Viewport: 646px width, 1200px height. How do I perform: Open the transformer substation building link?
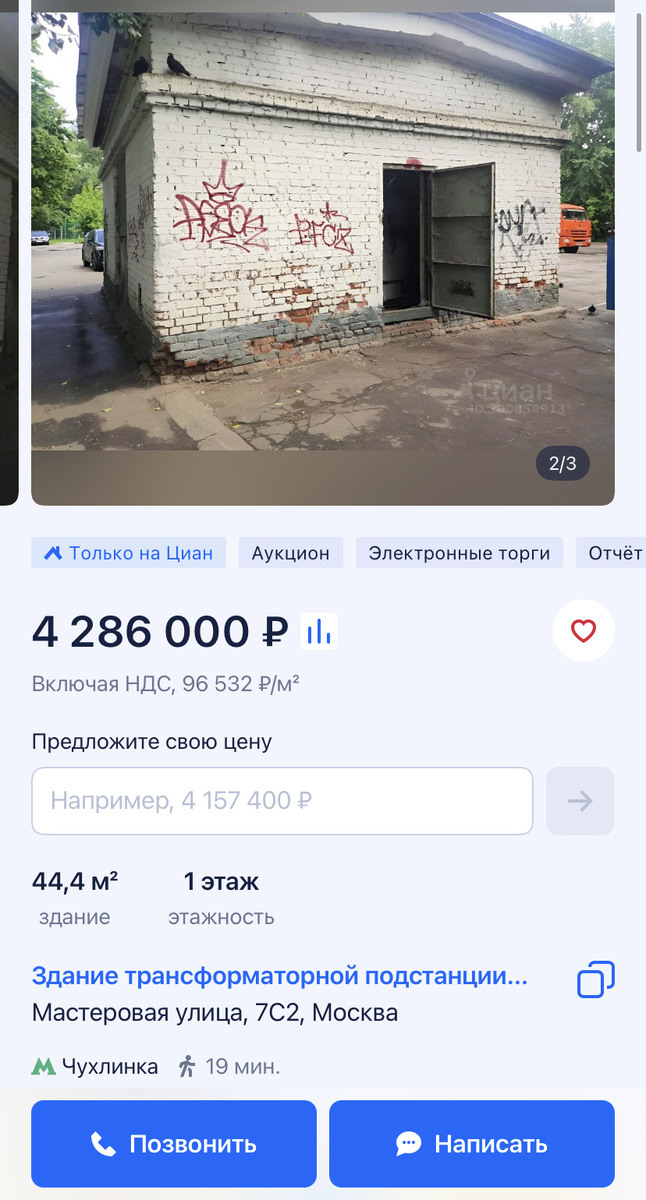280,976
